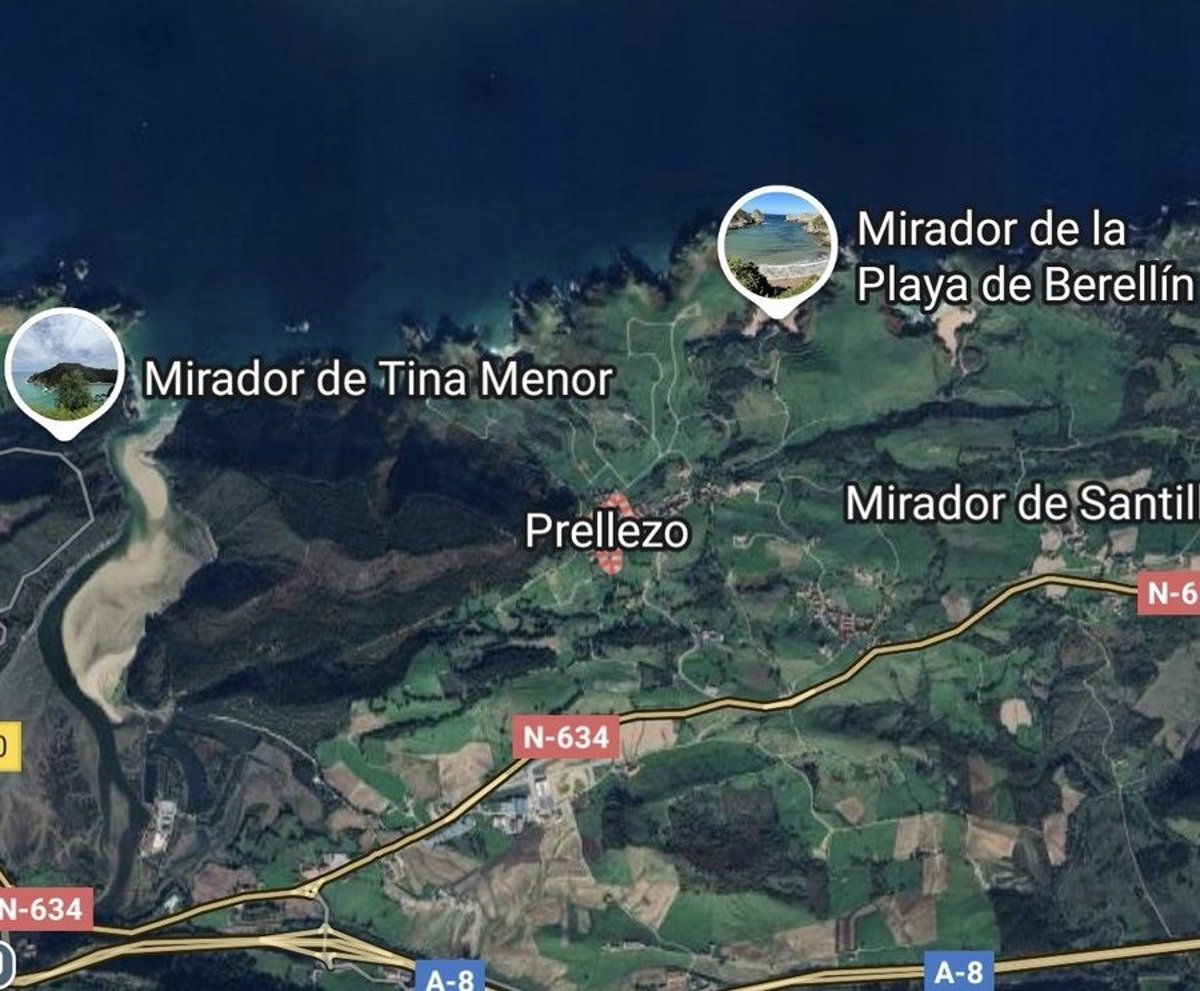Select the Mirador de Santill place label

tap(1020, 504)
